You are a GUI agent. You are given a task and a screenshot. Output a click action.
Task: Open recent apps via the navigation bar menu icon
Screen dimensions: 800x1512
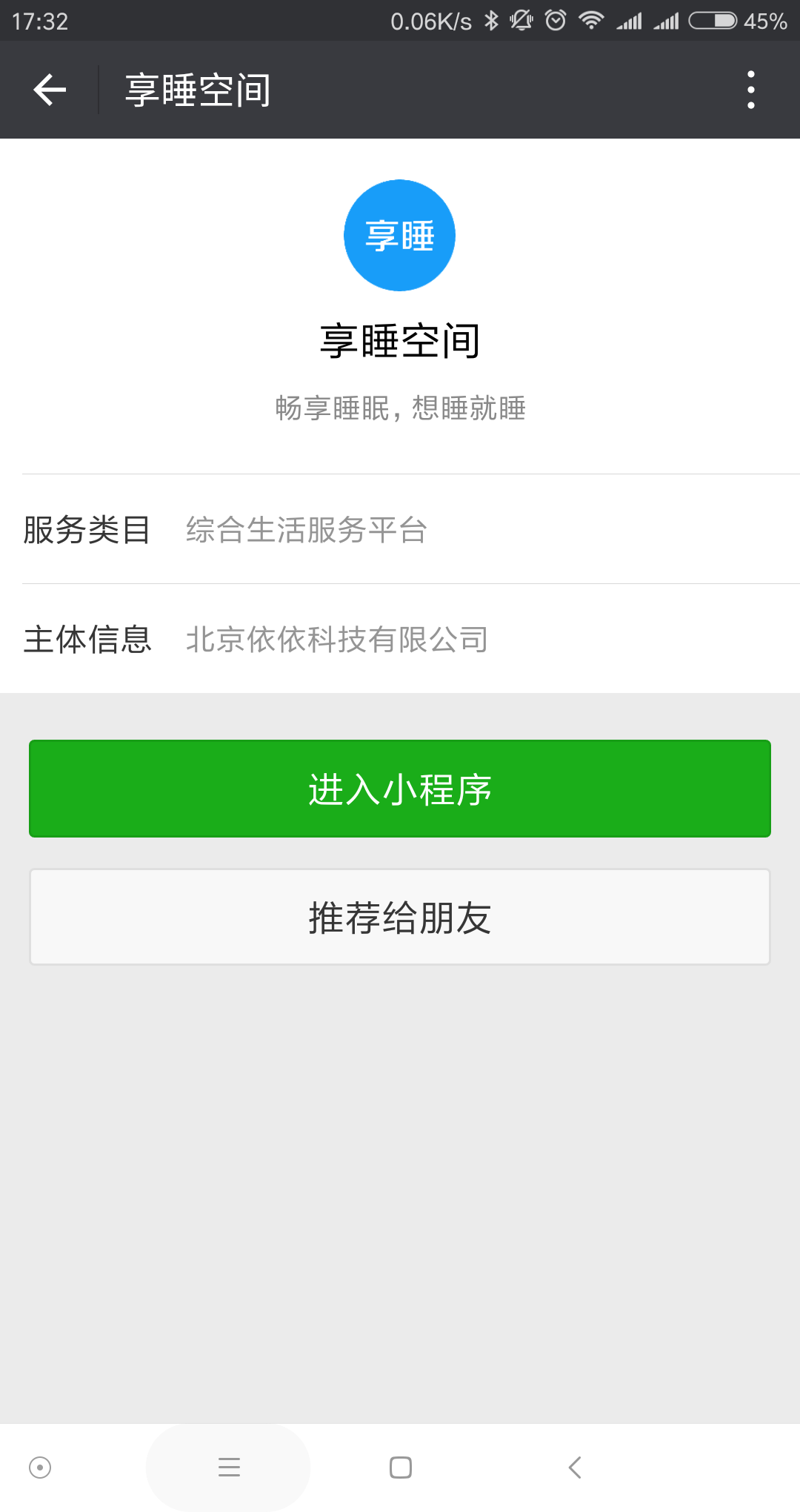(229, 1467)
